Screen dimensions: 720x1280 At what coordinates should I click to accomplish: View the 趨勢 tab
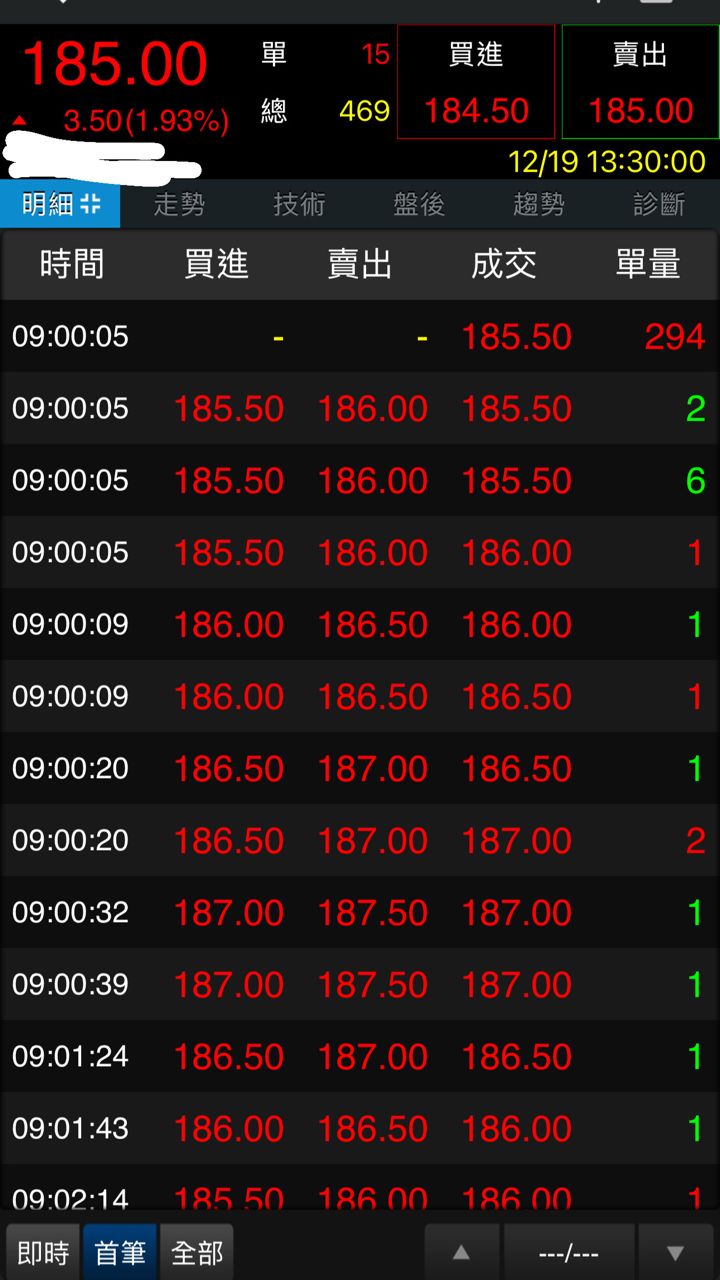point(539,205)
